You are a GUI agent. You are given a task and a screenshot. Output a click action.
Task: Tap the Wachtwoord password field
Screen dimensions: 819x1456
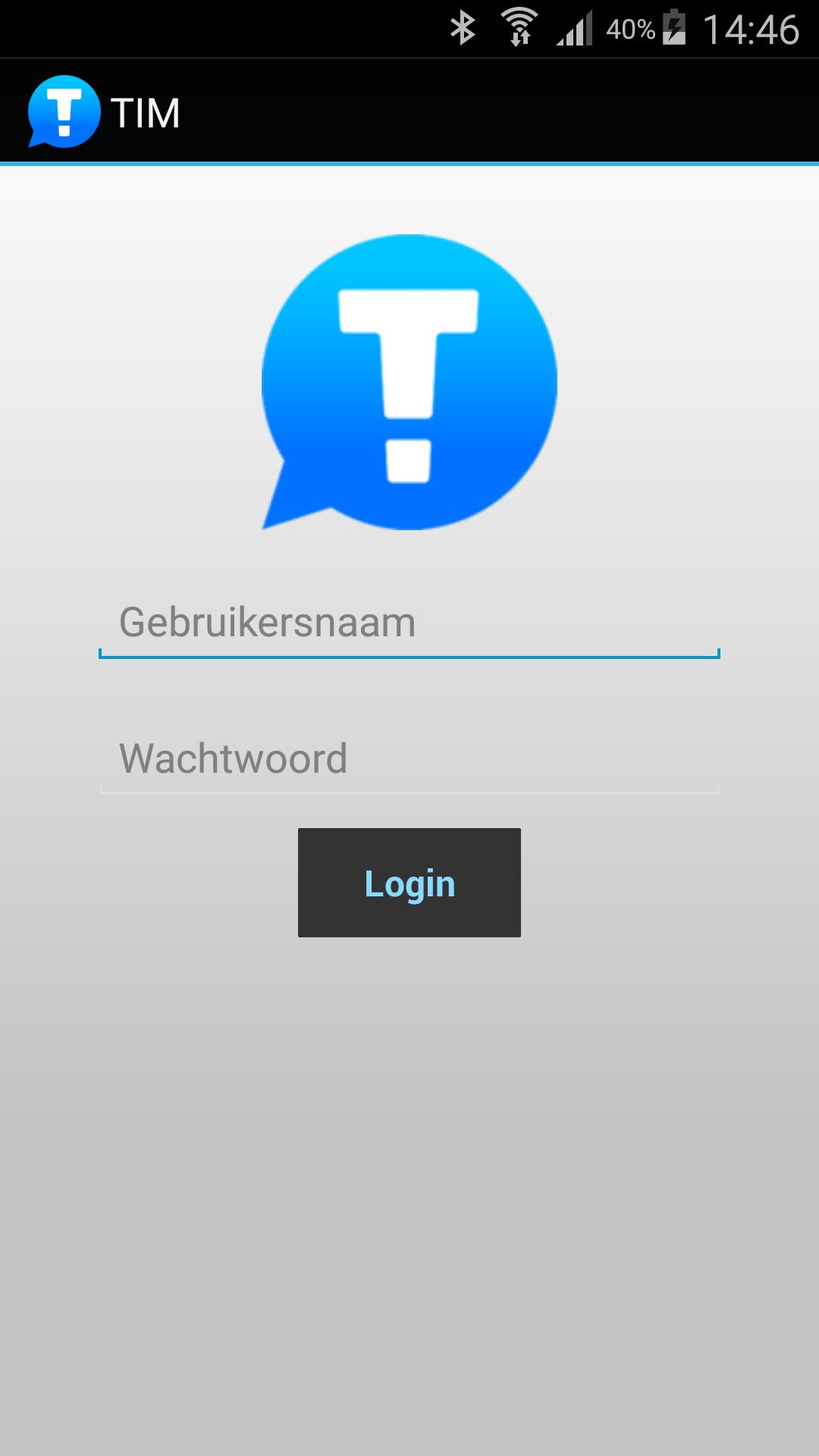(409, 759)
